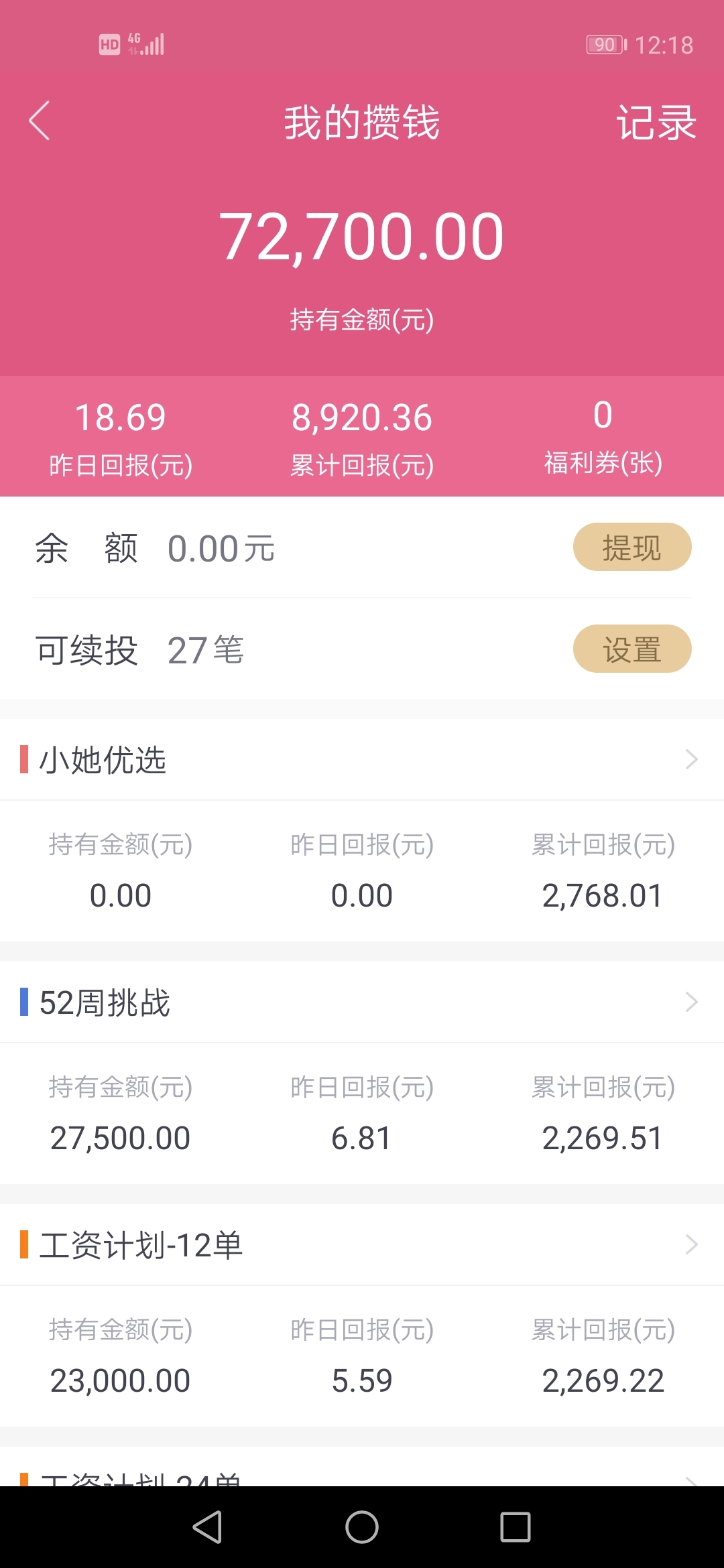Viewport: 724px width, 1568px height.
Task: Open the 工资计划-12单 plan row
Action: tap(362, 1245)
